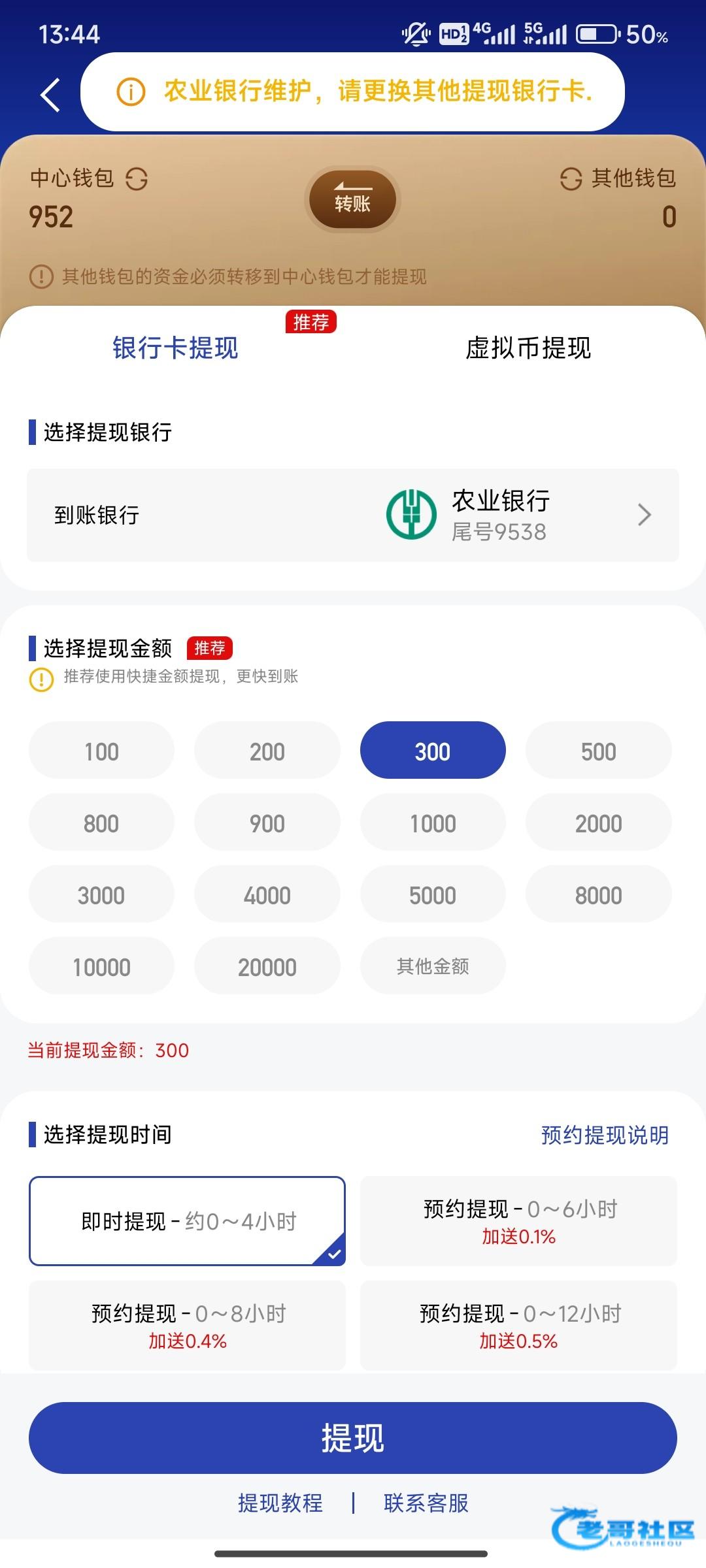This screenshot has height=1568, width=706.
Task: Choose 预约提现 0～6小时 加送0.1%
Action: click(x=518, y=1221)
